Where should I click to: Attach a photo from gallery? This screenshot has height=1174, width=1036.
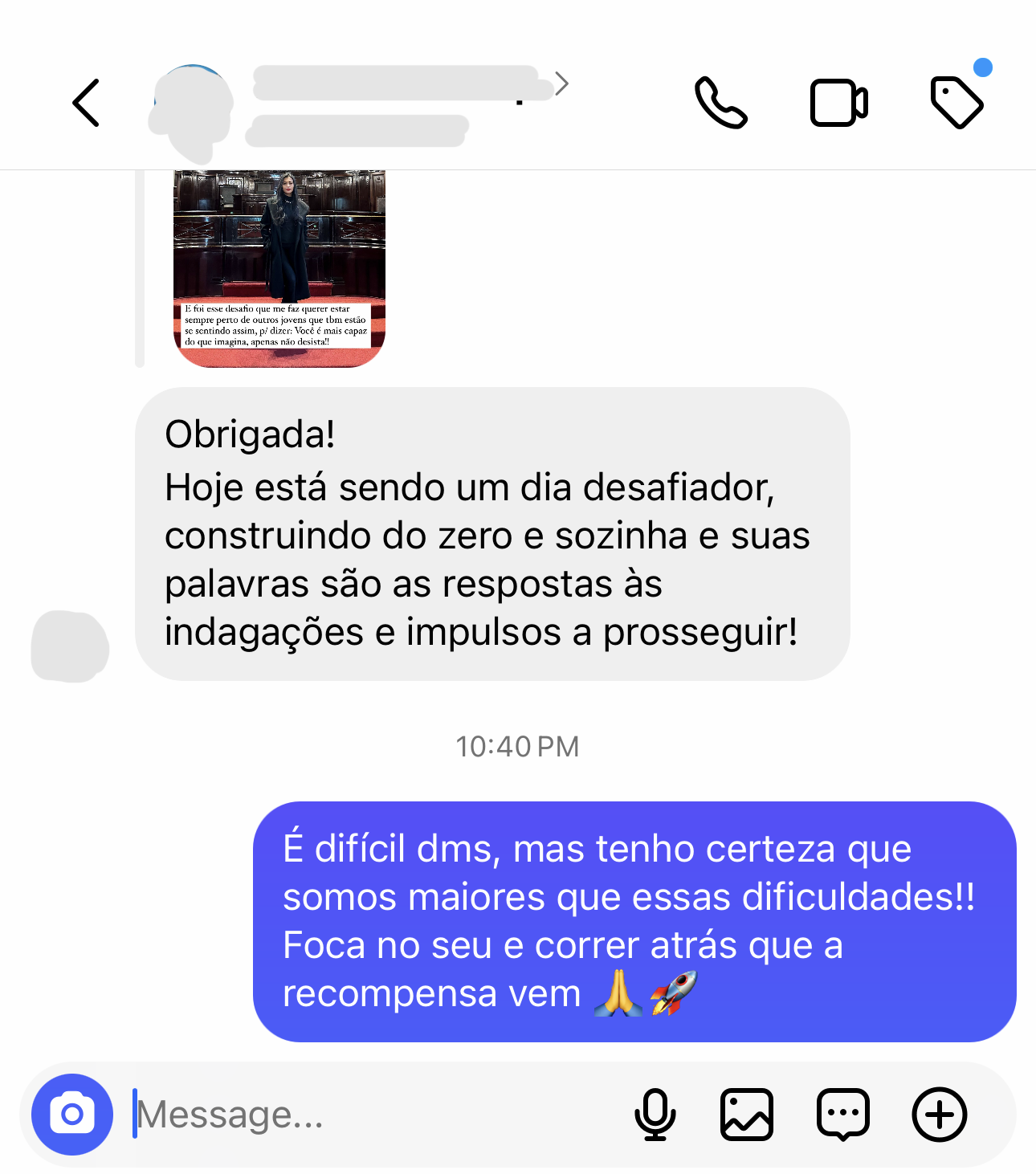(747, 1115)
